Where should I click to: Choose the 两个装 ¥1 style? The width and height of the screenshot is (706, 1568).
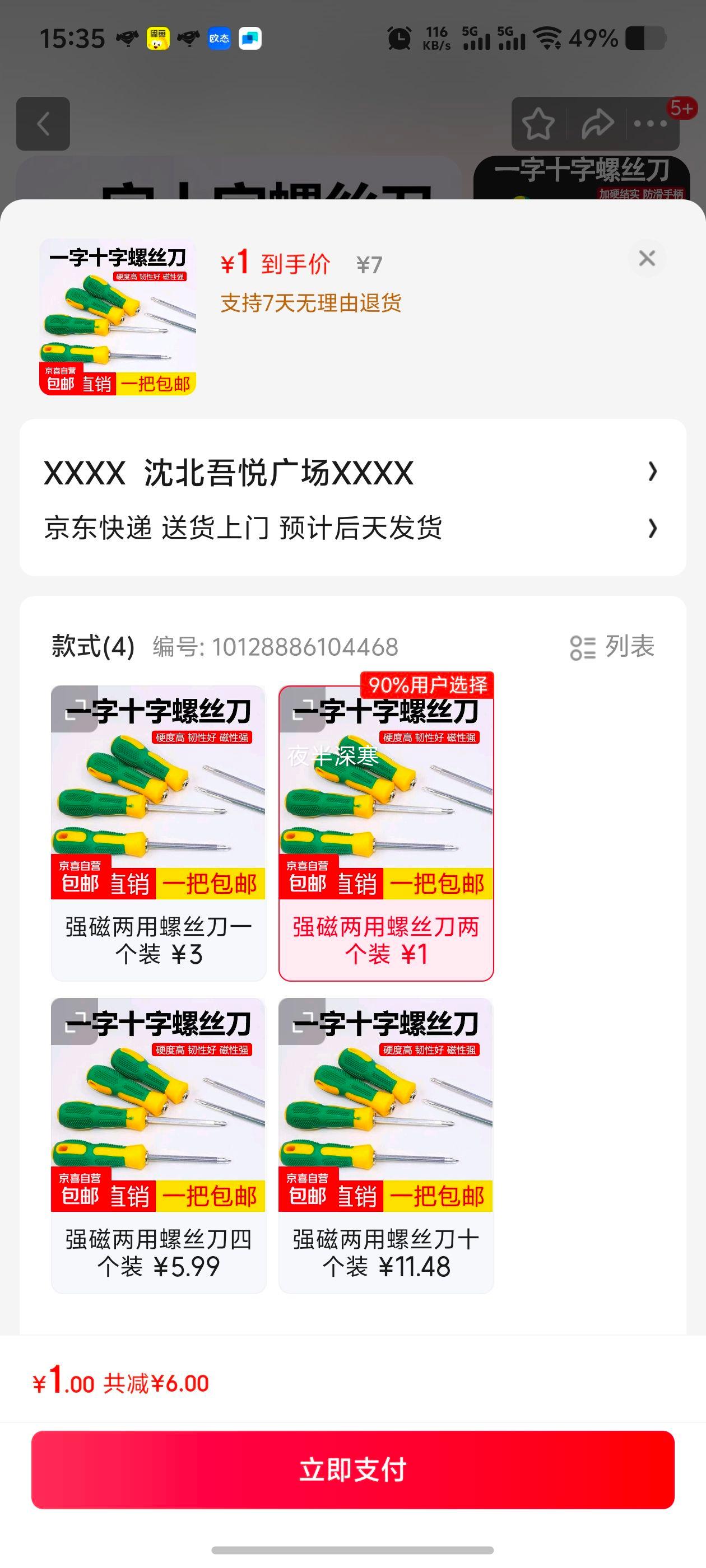coord(385,833)
